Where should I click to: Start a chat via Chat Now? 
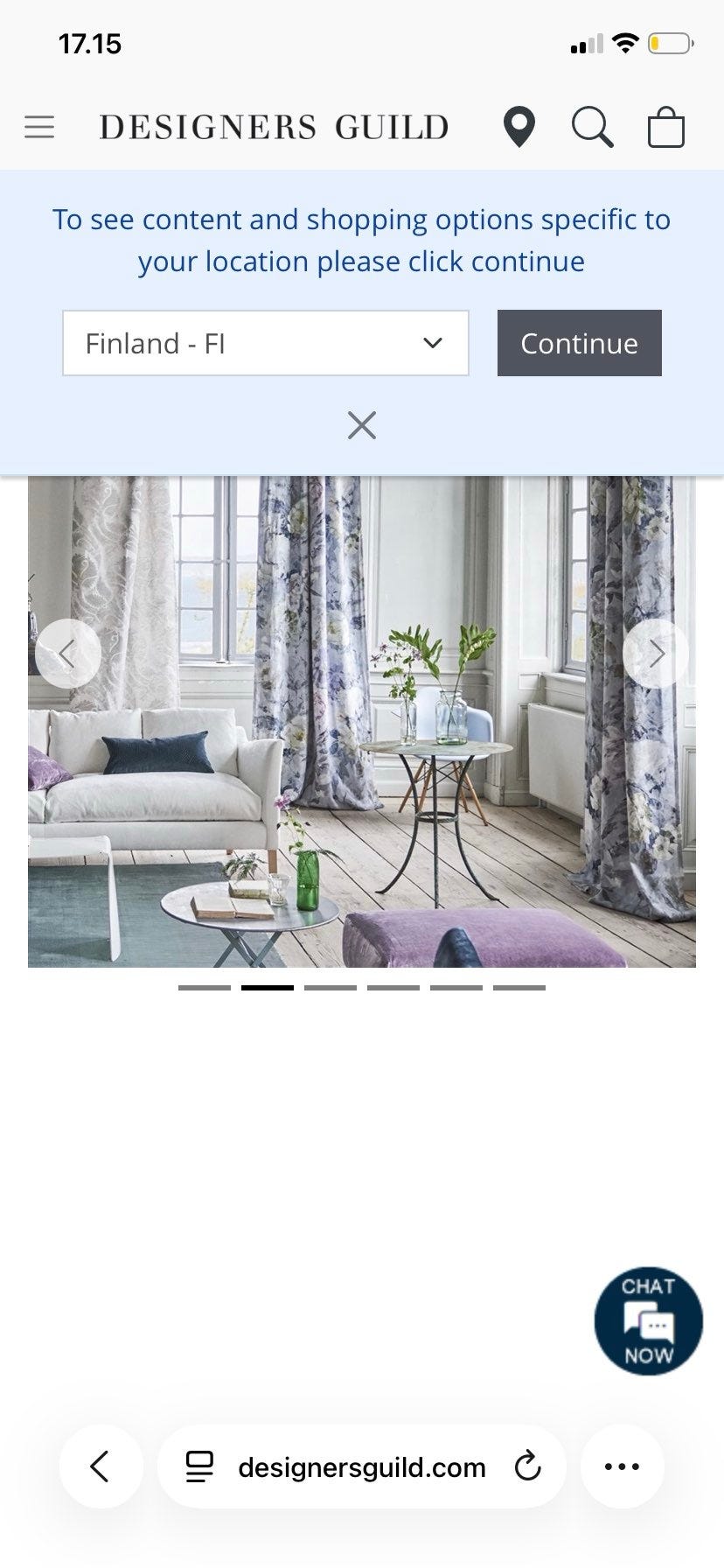648,1321
